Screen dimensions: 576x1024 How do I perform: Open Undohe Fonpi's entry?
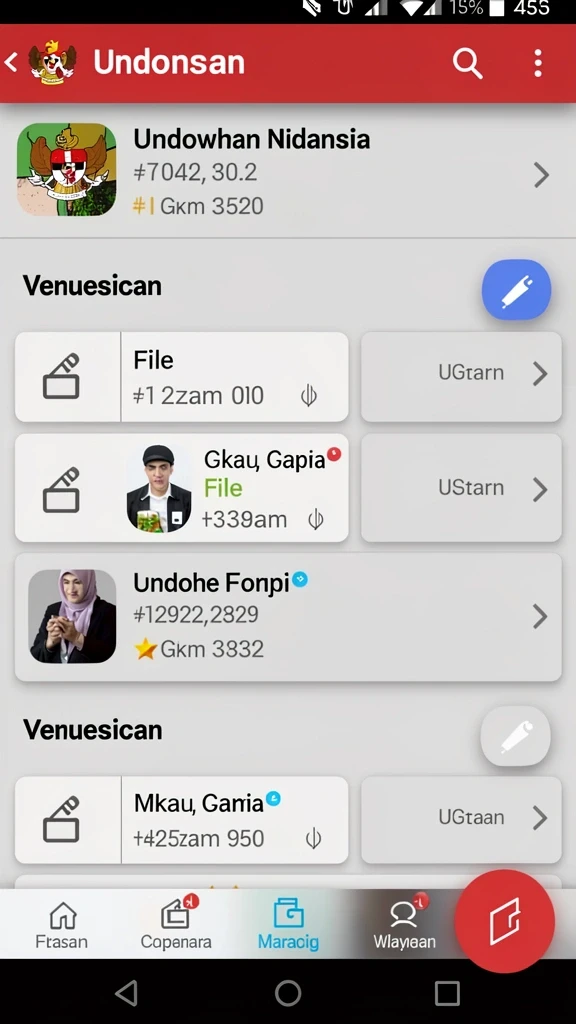[288, 617]
